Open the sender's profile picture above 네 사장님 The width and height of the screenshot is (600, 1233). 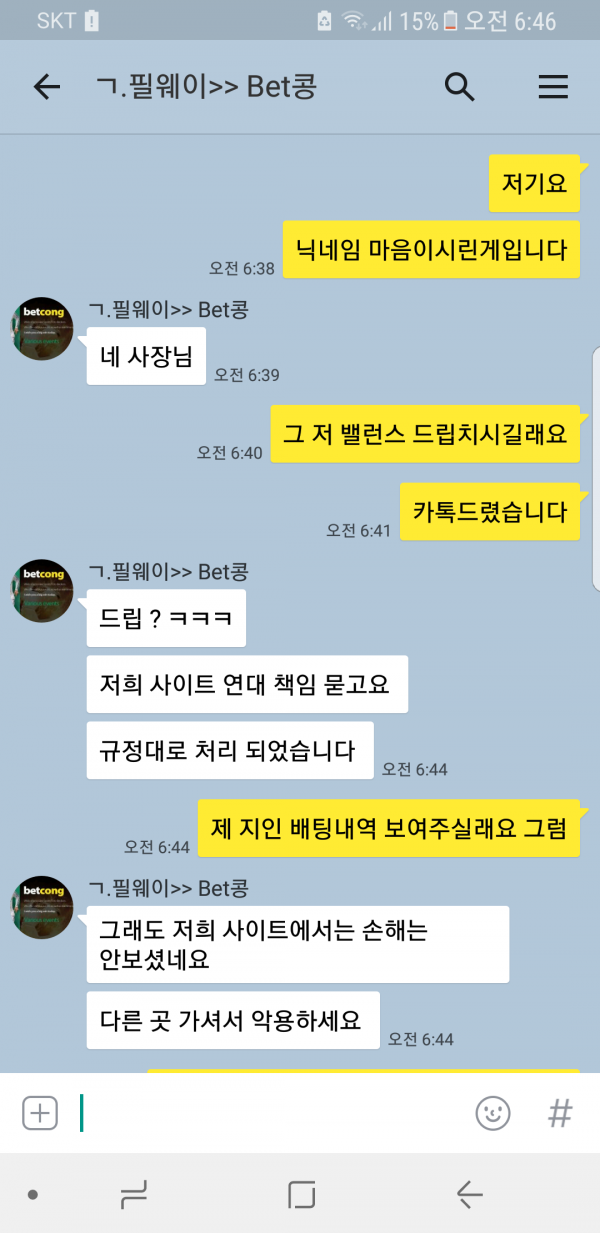[42, 328]
